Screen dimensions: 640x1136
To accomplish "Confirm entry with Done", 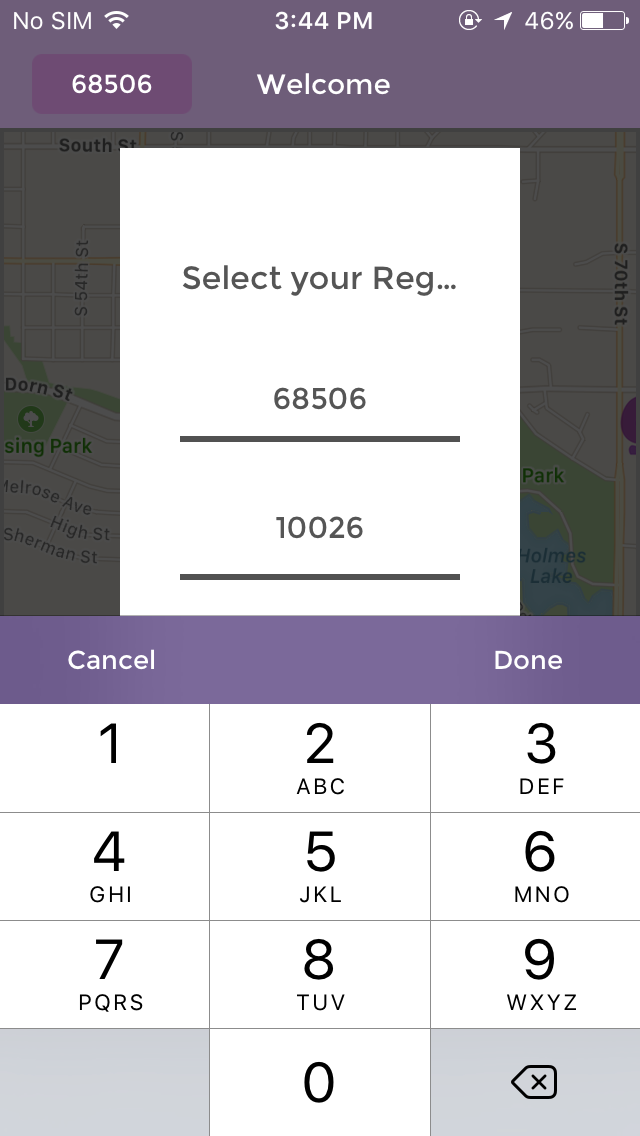I will tap(528, 660).
